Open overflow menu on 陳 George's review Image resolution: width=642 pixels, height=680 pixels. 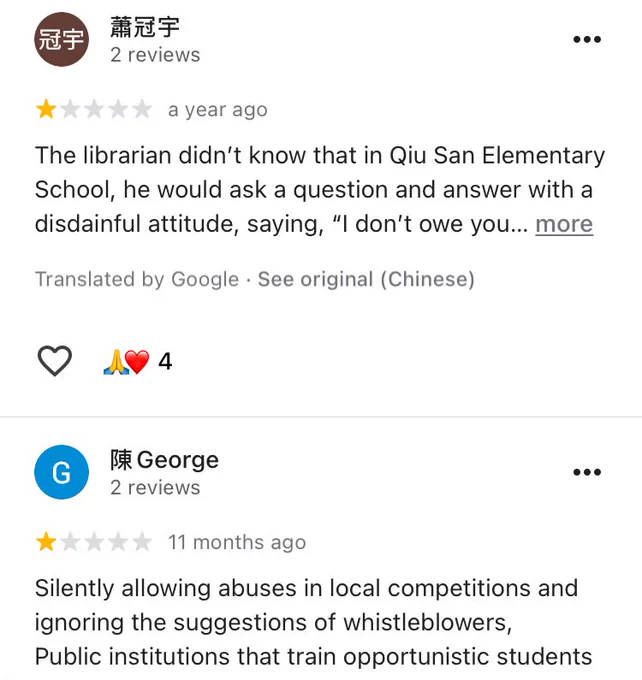(x=587, y=472)
